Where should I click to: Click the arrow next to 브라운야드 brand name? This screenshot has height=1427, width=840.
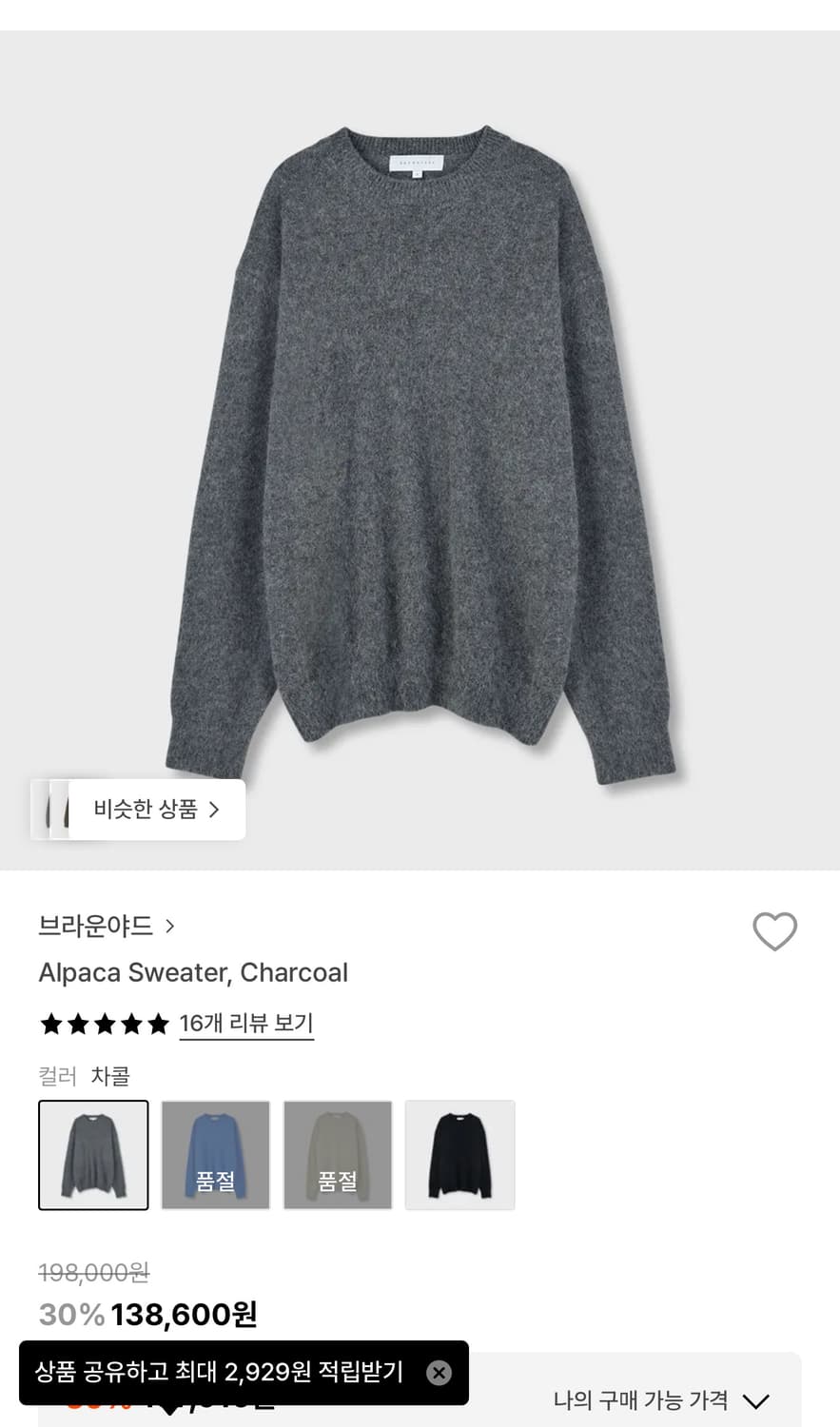170,924
